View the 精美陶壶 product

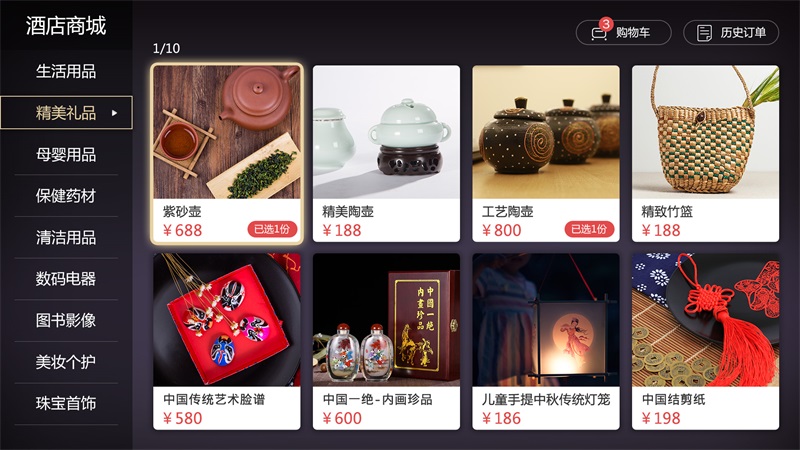386,154
